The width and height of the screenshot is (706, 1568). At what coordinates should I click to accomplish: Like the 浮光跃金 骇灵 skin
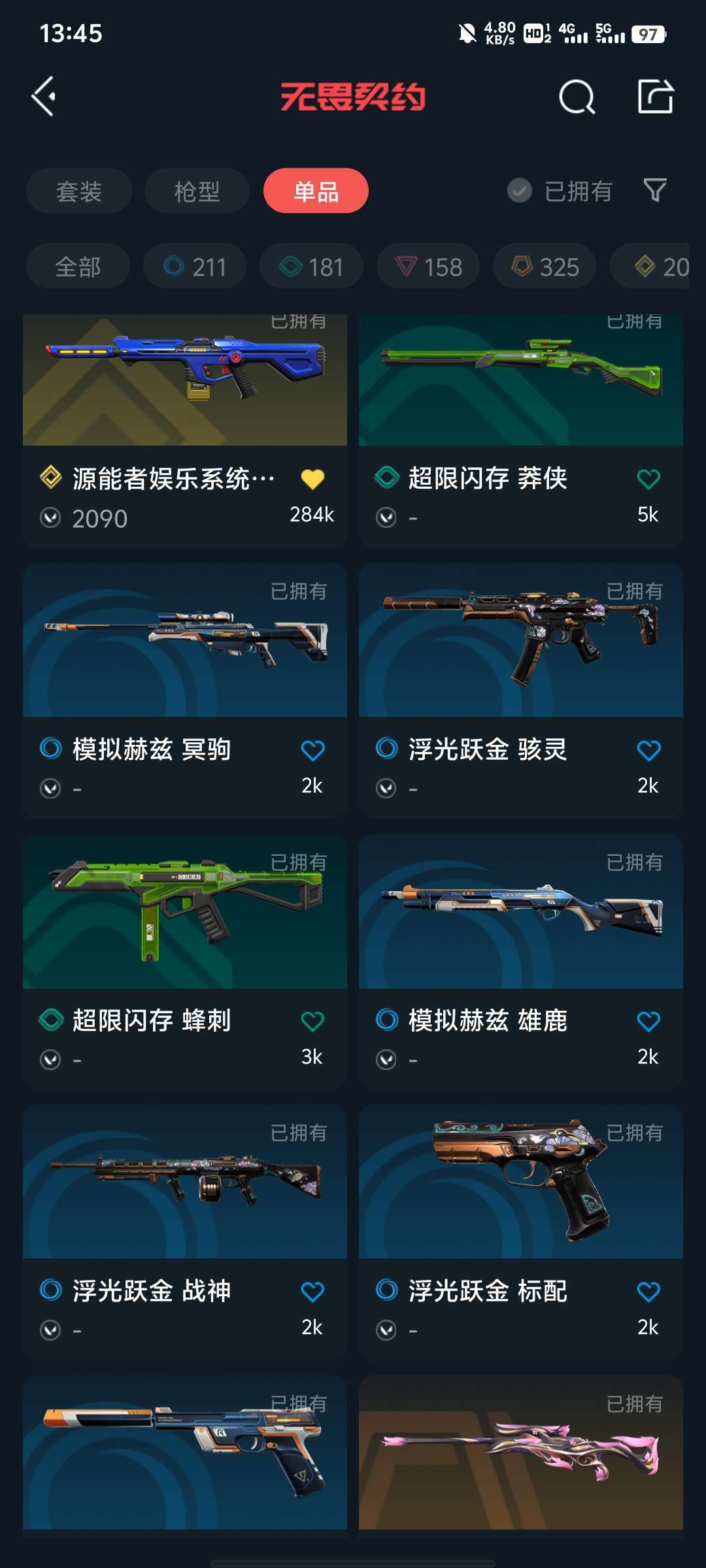pyautogui.click(x=648, y=750)
